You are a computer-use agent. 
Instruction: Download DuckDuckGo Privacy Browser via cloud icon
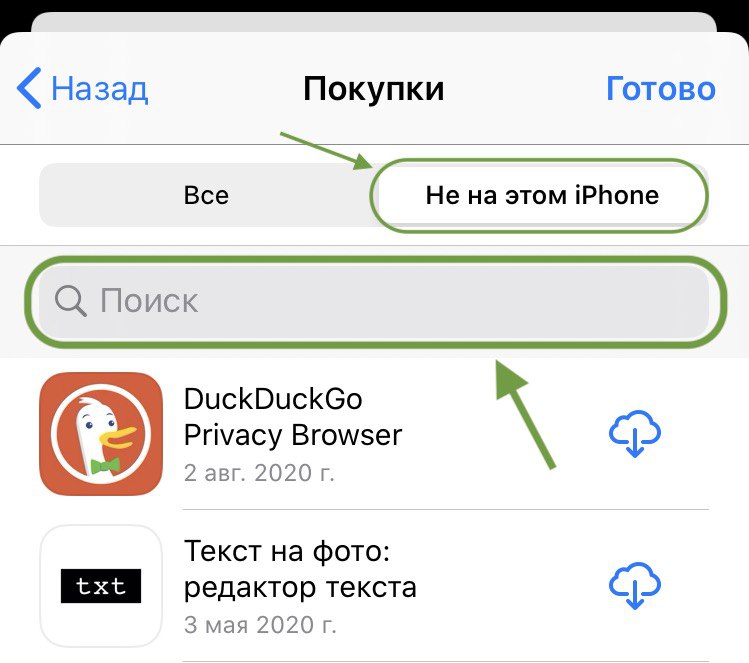635,436
